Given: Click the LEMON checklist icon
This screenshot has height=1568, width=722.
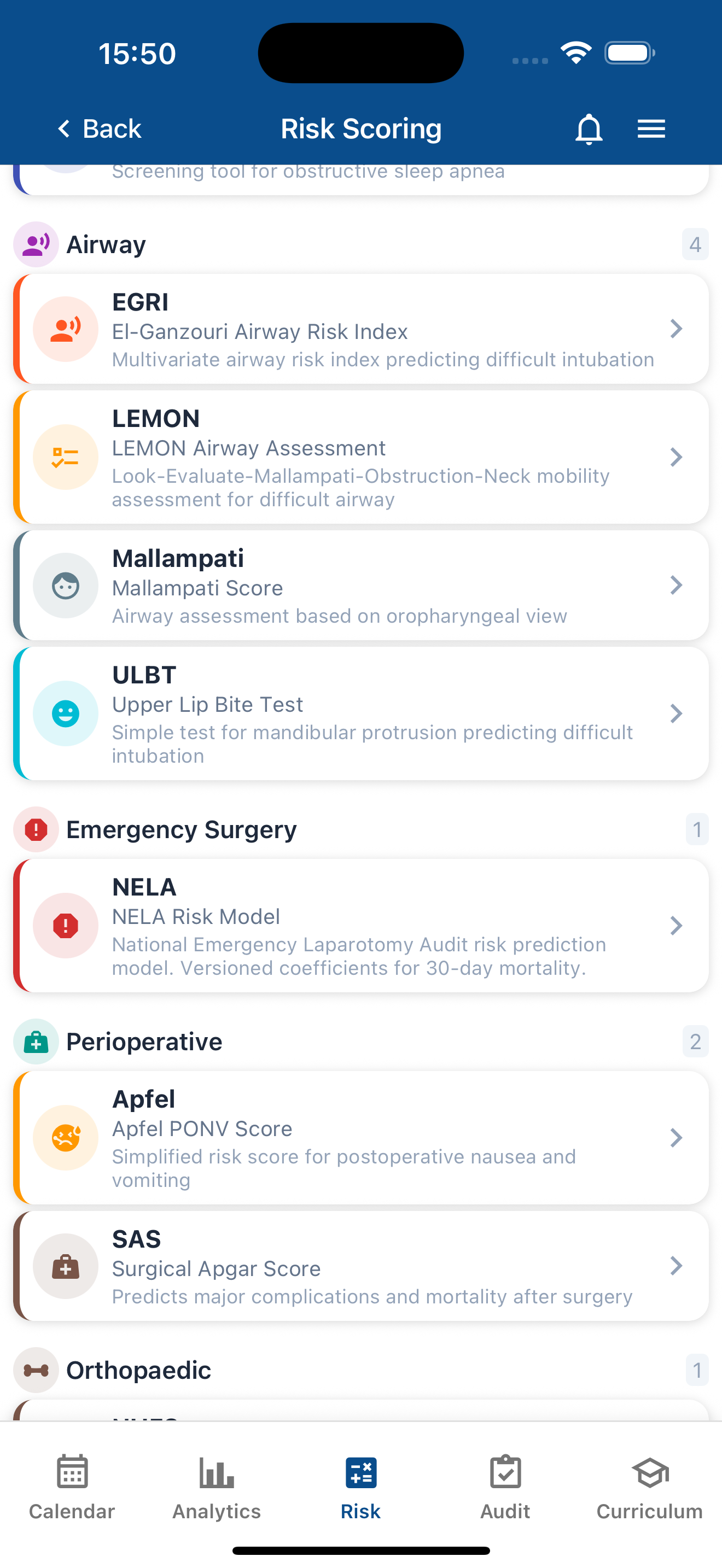Looking at the screenshot, I should pos(65,457).
